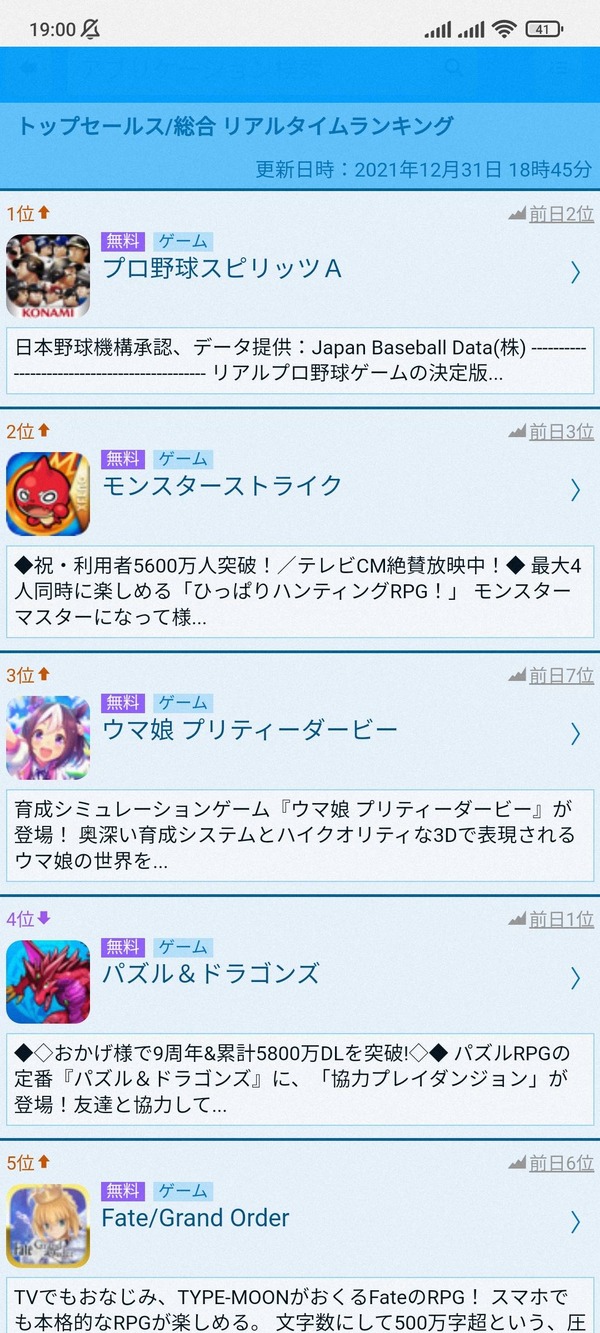Tap the chevron on Fate/Grand Order row
This screenshot has height=1333, width=600.
(x=575, y=1221)
